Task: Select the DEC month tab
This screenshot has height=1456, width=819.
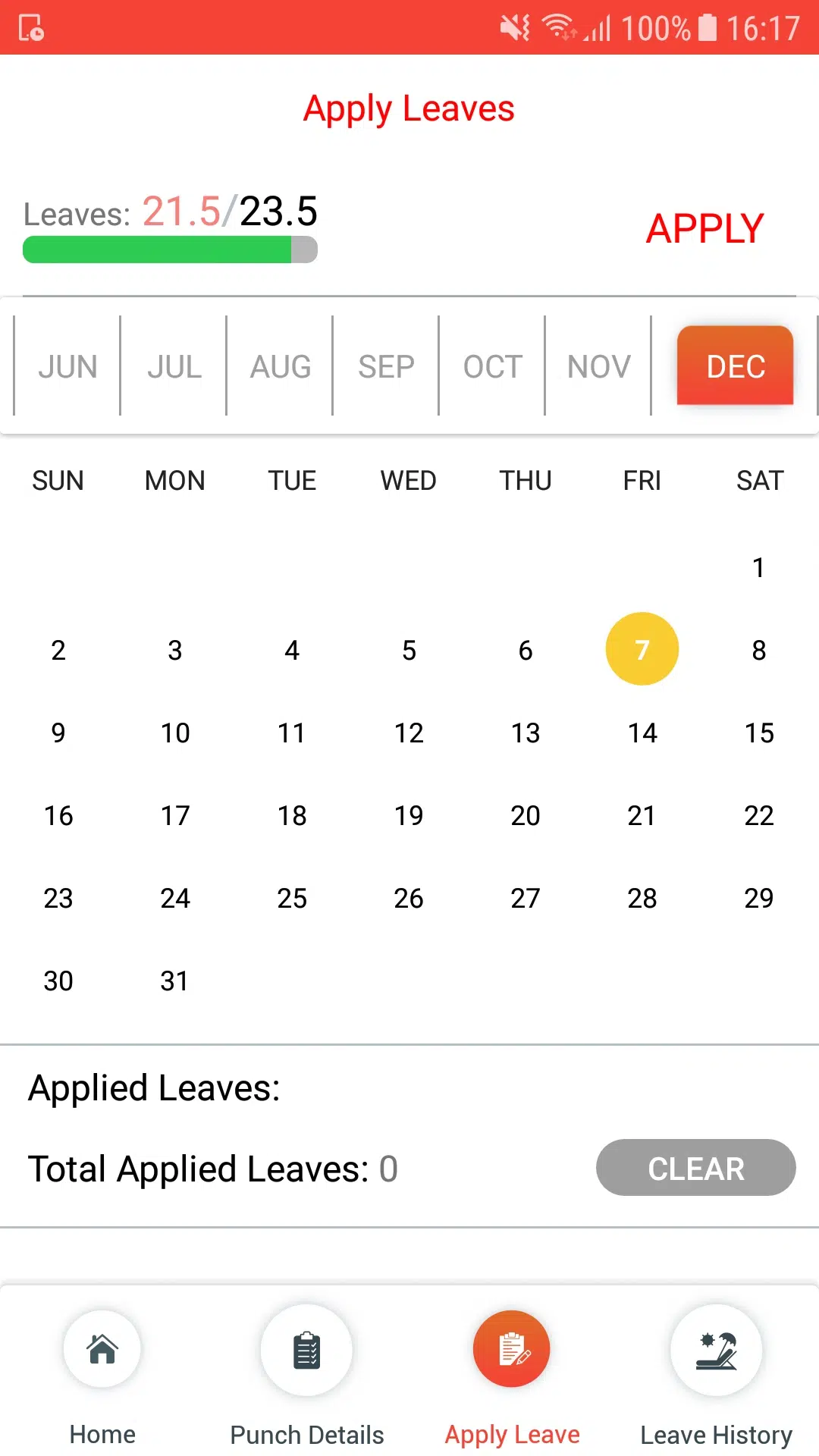Action: (735, 366)
